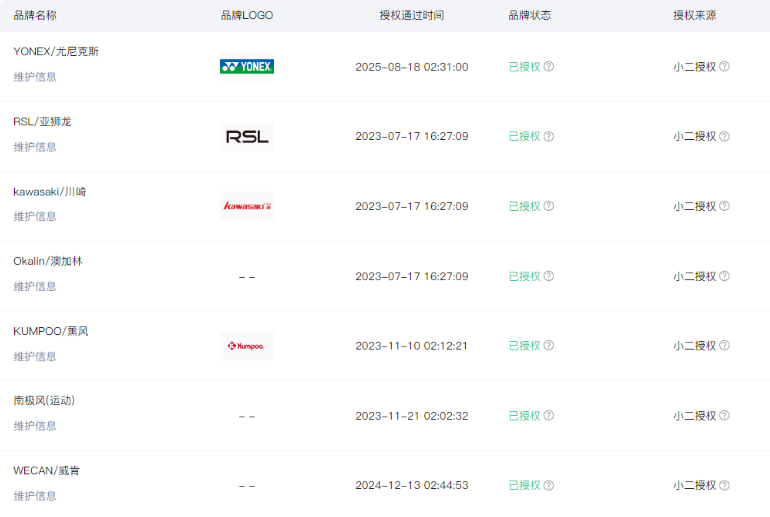This screenshot has height=517, width=770.
Task: 点击RSL行小二授权旁的问号图标
Action: (724, 137)
